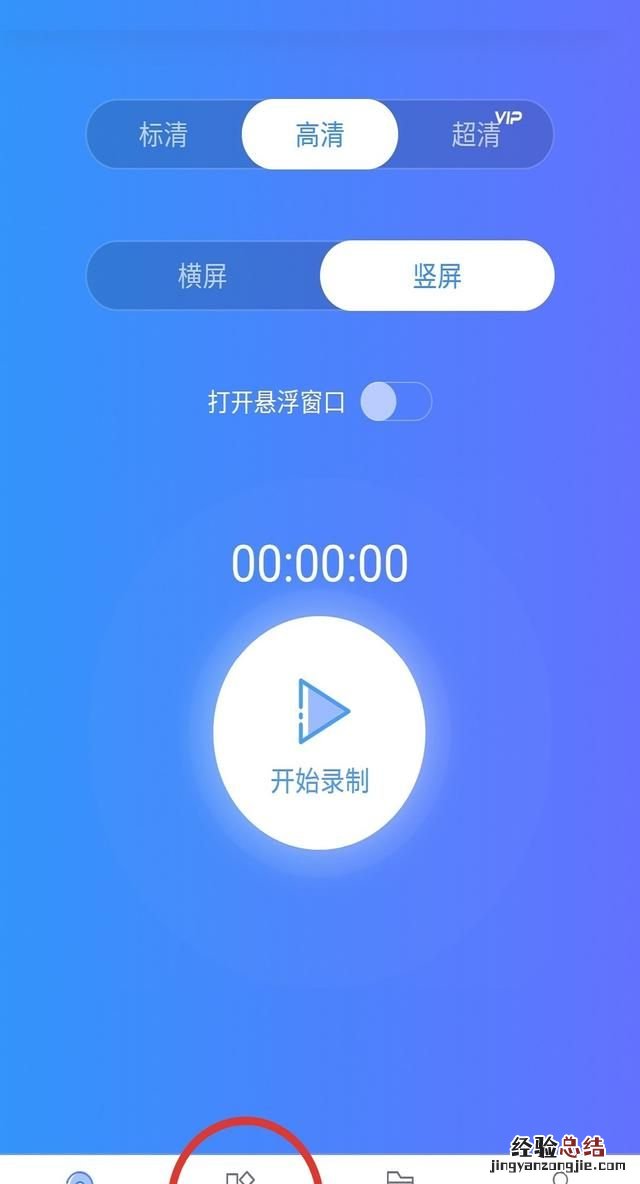
Task: Tap 开始录制 to start recording
Action: tap(320, 733)
